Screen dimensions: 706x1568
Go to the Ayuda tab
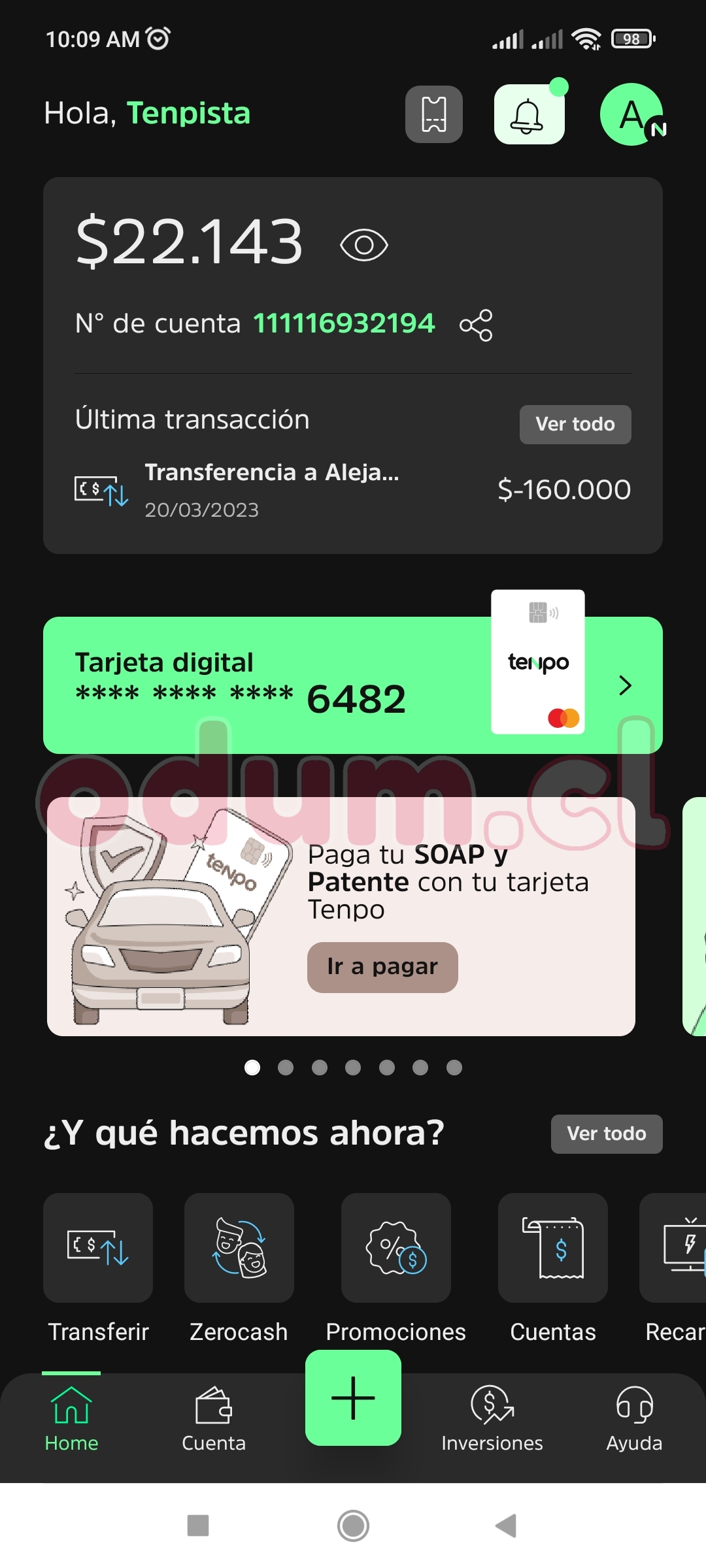pyautogui.click(x=634, y=1418)
